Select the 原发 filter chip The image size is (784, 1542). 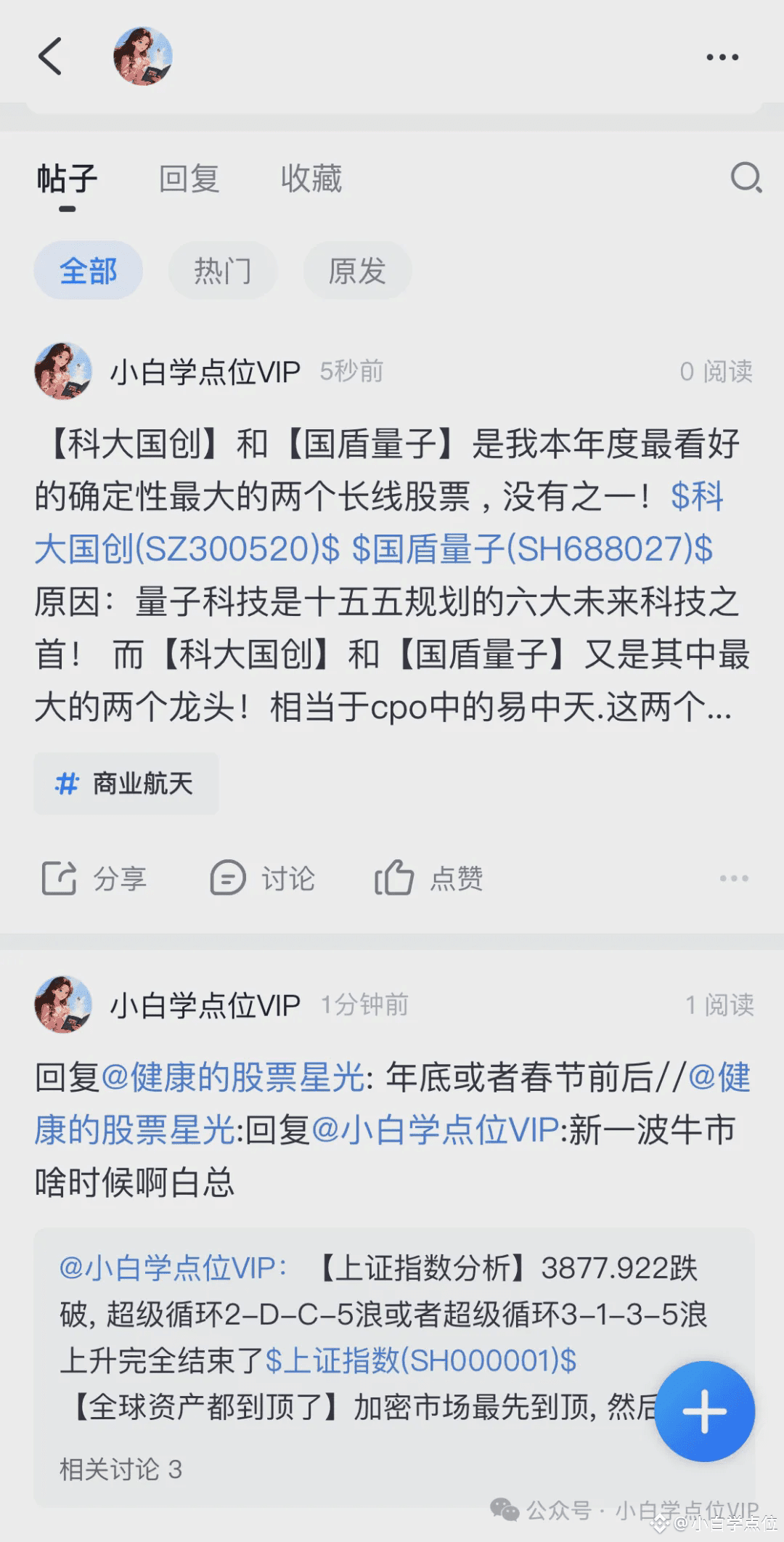coord(356,269)
